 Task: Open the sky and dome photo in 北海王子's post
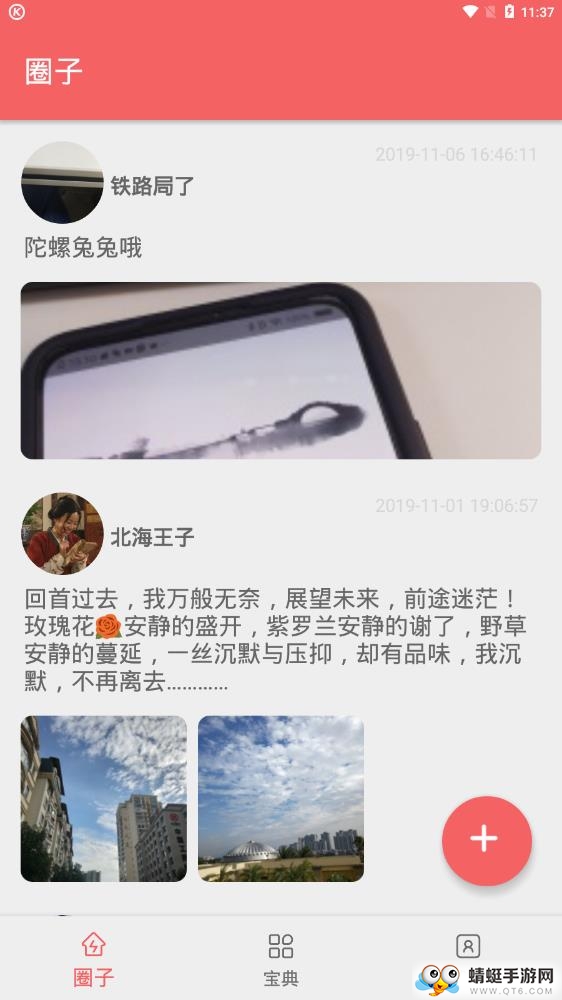pyautogui.click(x=281, y=798)
